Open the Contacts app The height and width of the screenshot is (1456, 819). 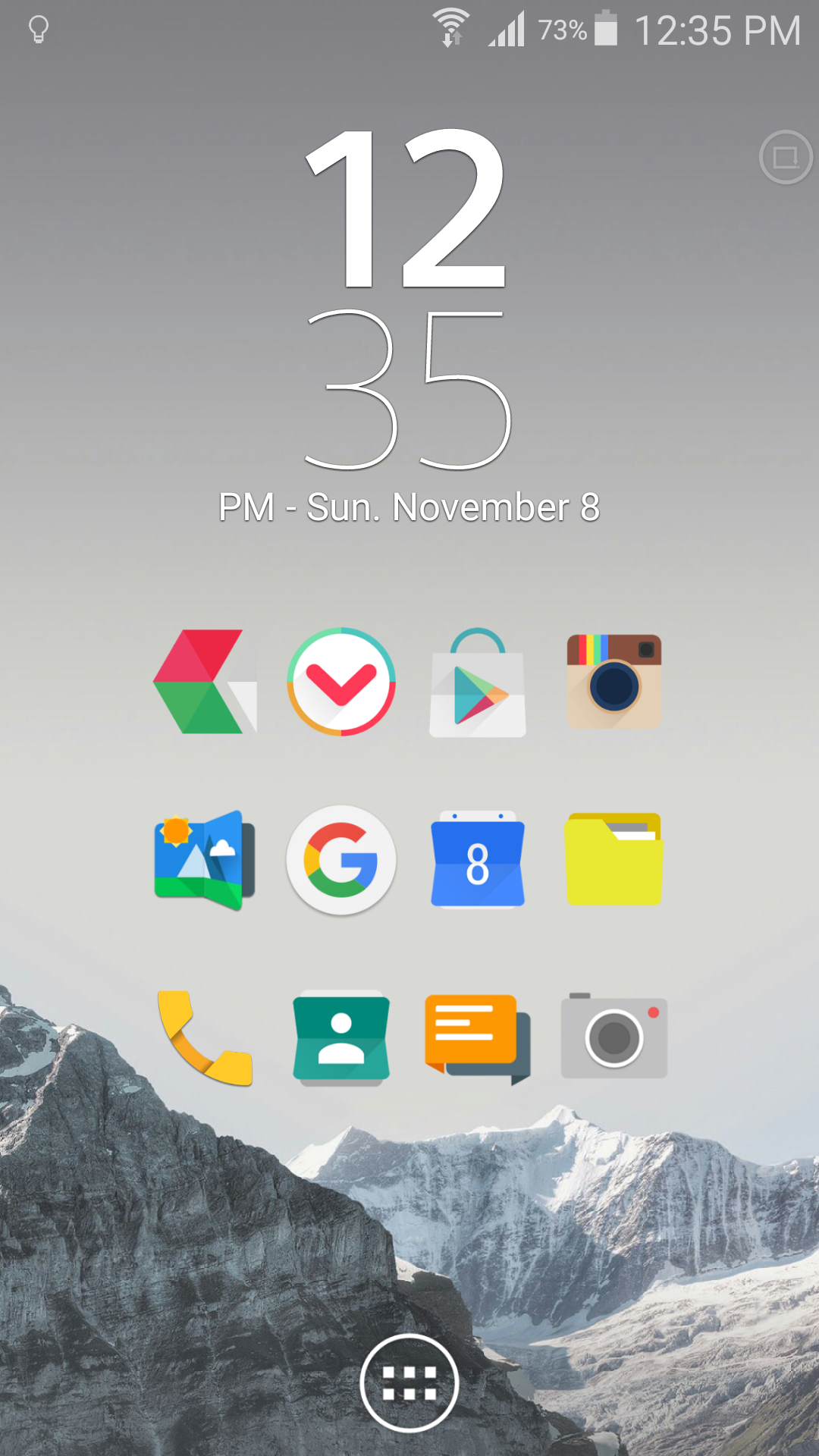(x=342, y=1037)
